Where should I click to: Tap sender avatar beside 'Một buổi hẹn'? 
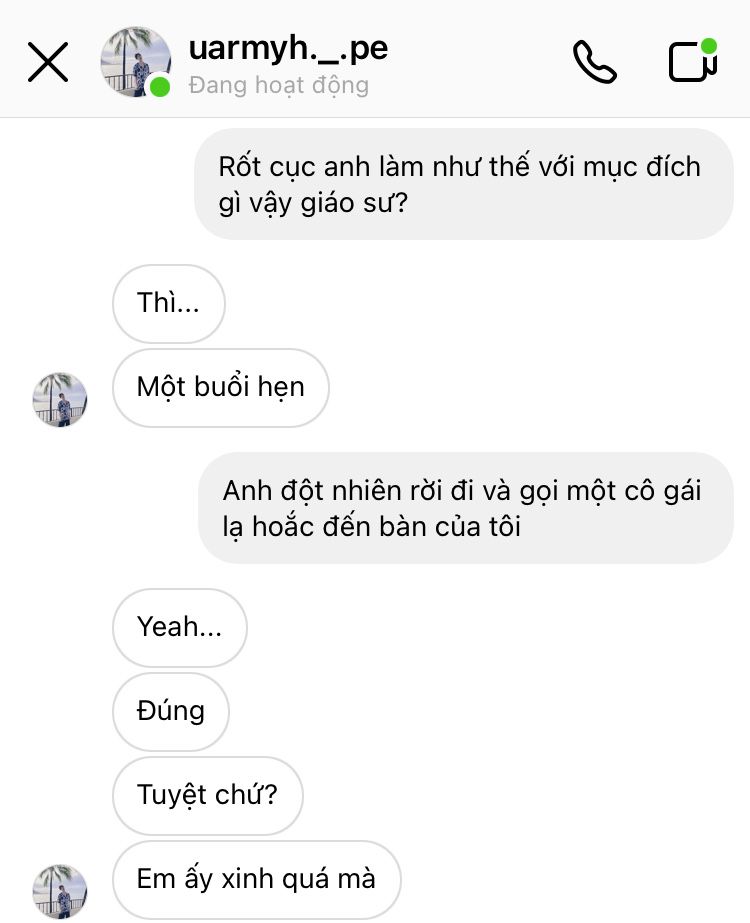(60, 400)
